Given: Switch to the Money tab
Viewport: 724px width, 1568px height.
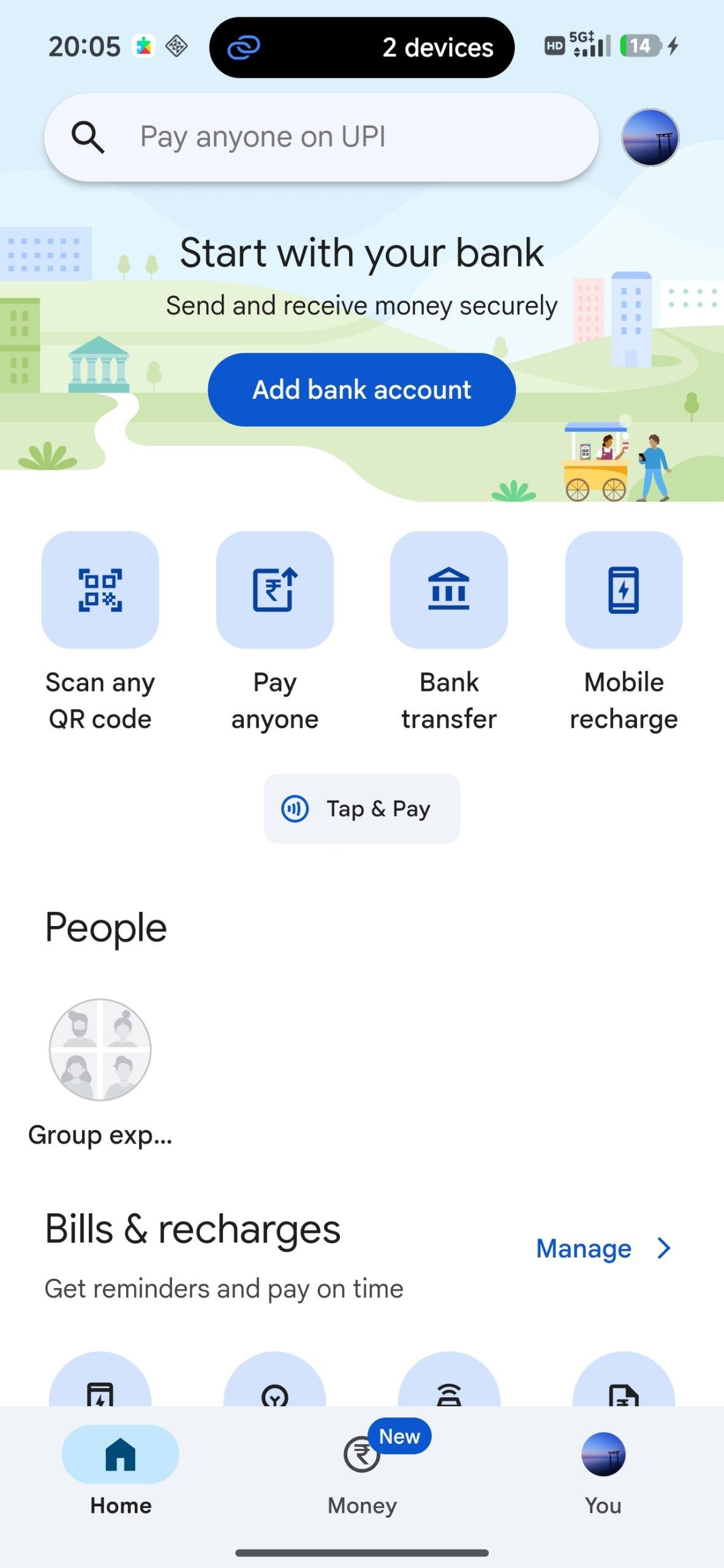Looking at the screenshot, I should (x=362, y=1470).
